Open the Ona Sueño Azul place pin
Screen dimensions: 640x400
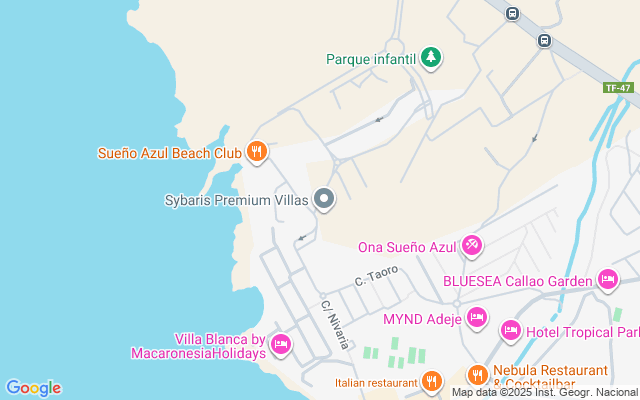click(x=472, y=246)
